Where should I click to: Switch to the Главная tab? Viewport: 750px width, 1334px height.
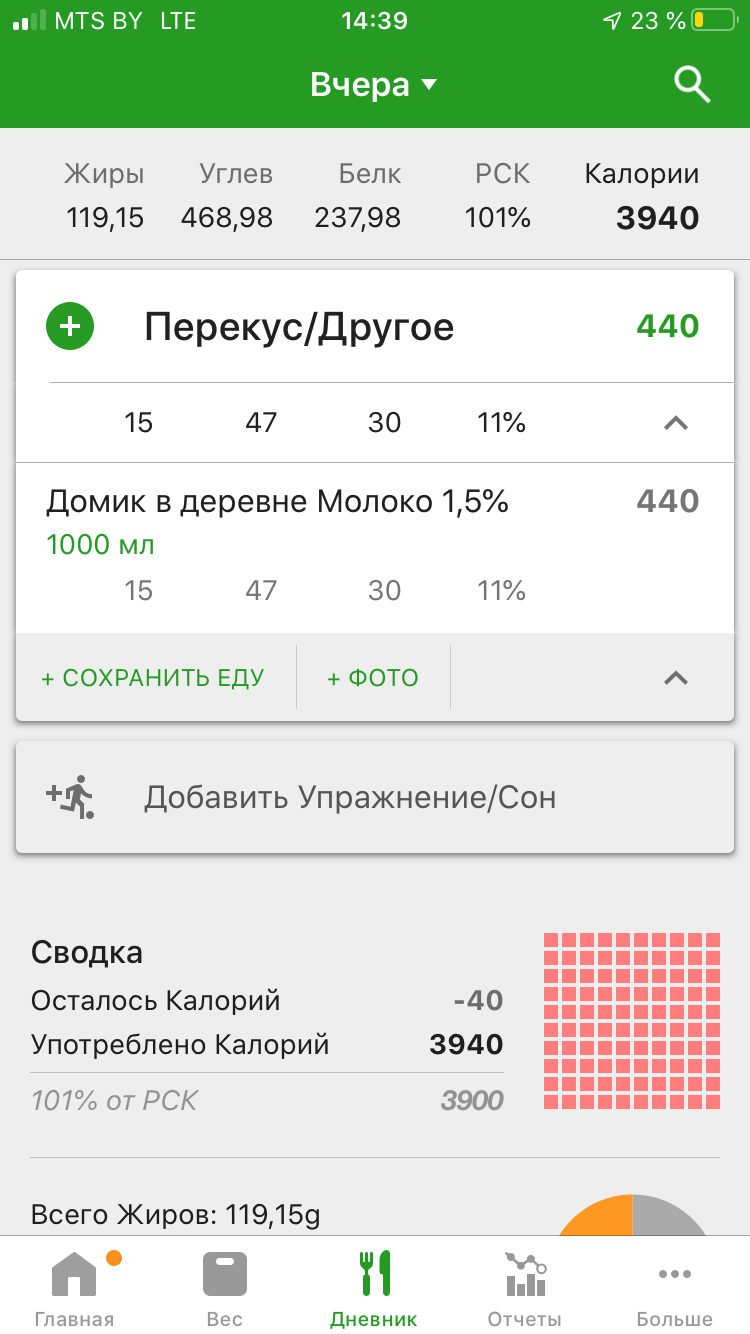point(74,1288)
